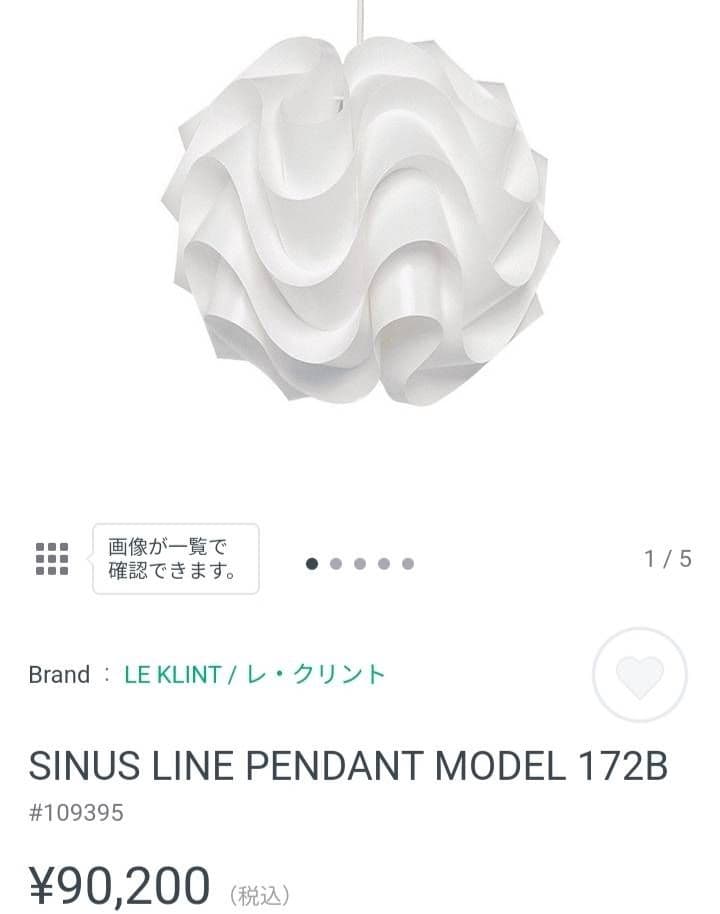Click item number #109395
720x914 pixels.
(x=75, y=813)
